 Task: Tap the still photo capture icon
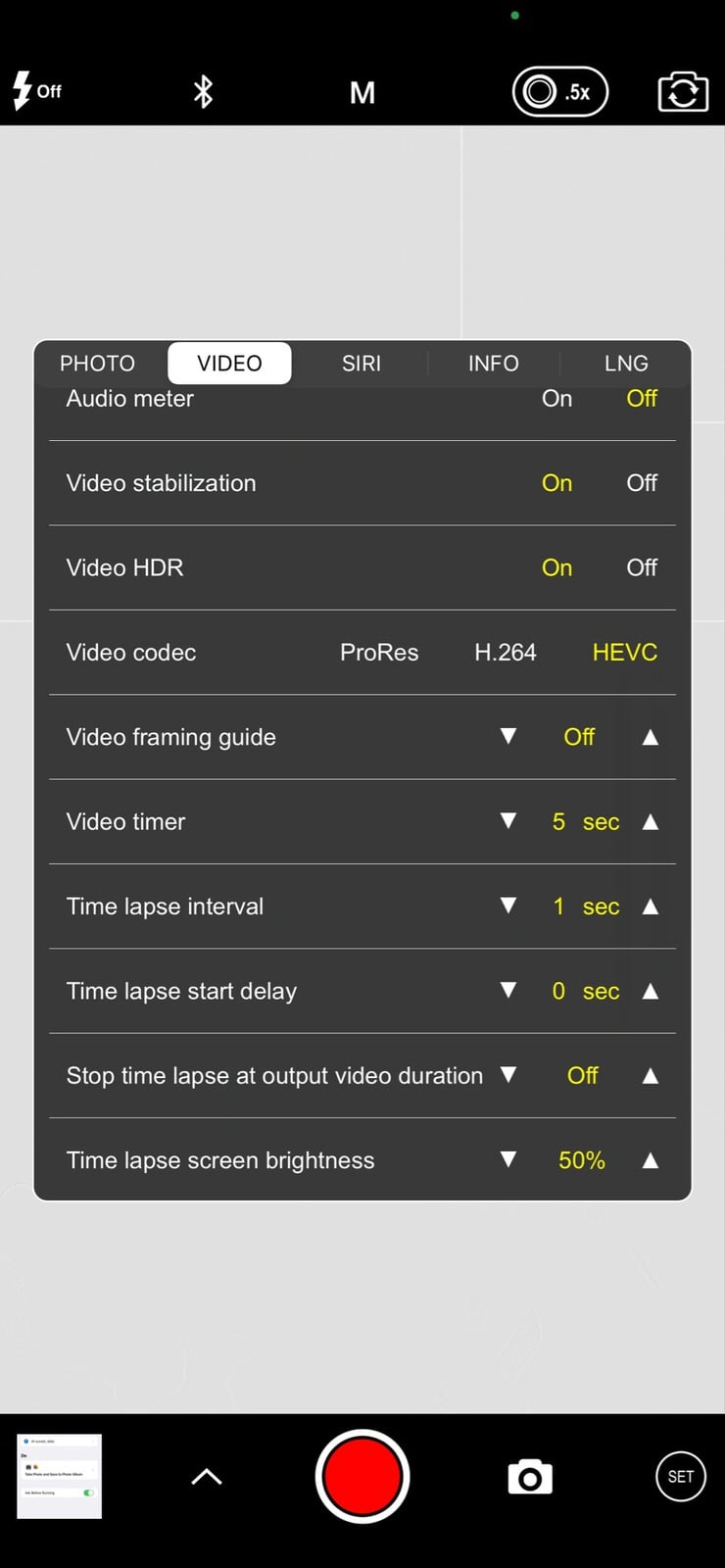[529, 1476]
